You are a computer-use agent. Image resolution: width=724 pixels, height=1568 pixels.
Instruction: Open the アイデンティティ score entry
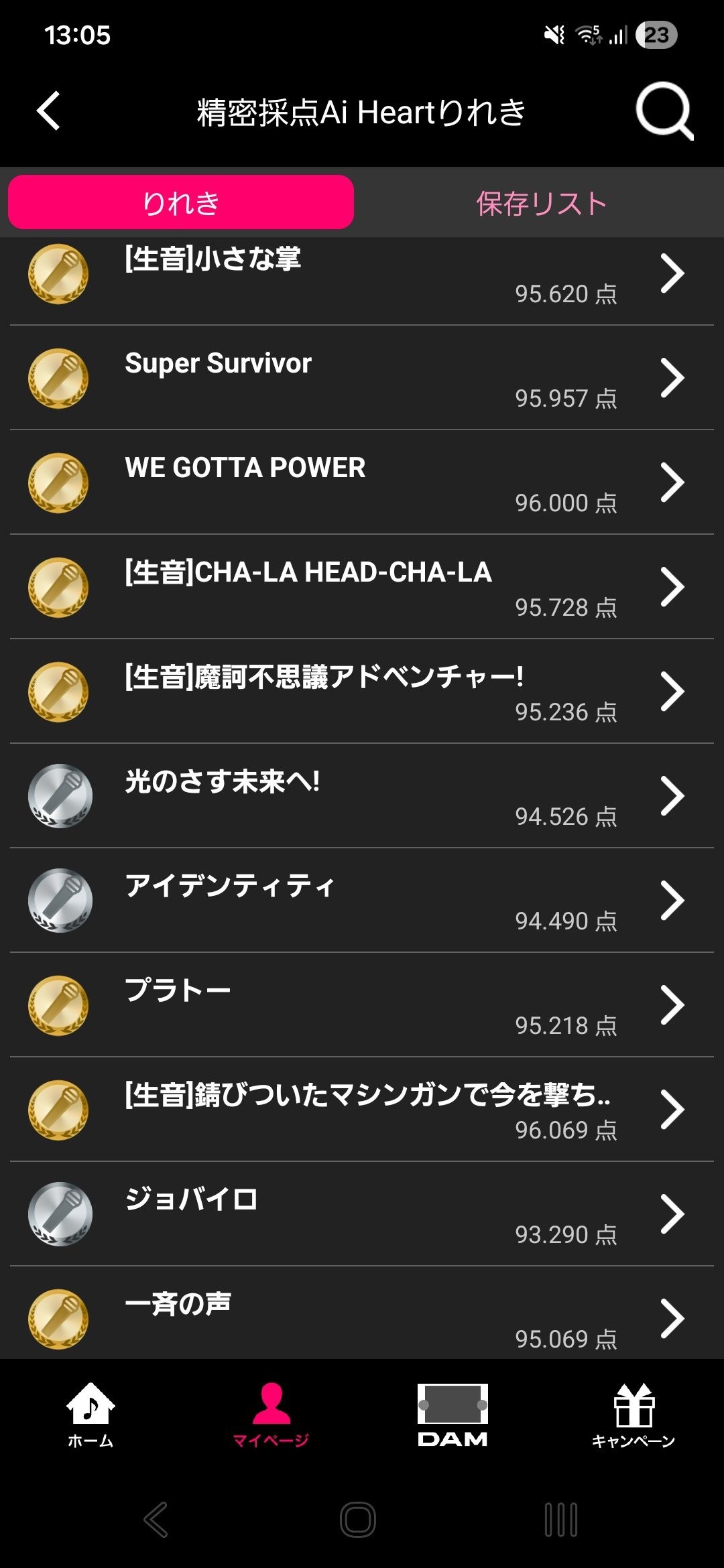point(362,901)
